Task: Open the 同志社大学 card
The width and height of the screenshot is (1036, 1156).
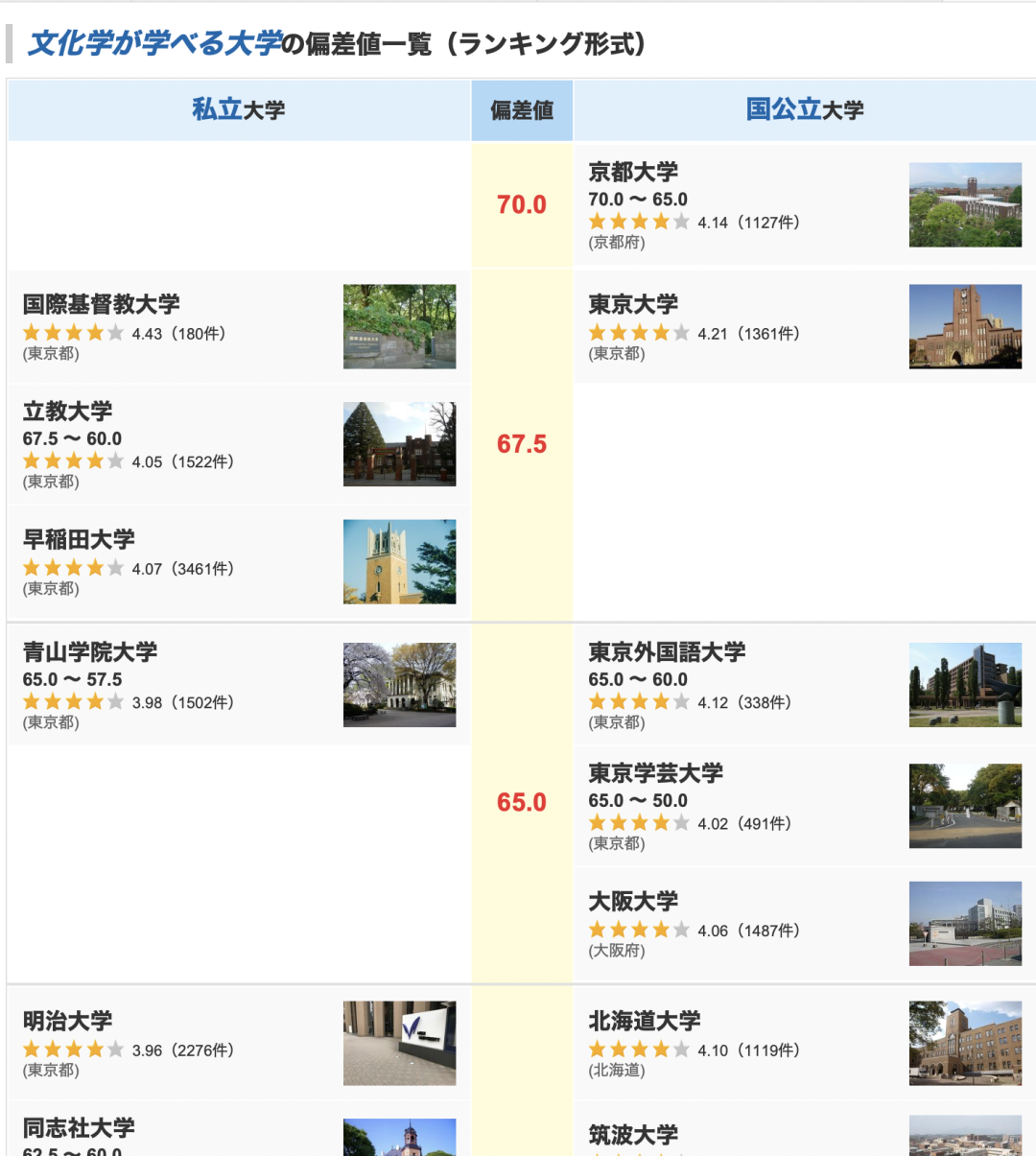Action: 79,1128
